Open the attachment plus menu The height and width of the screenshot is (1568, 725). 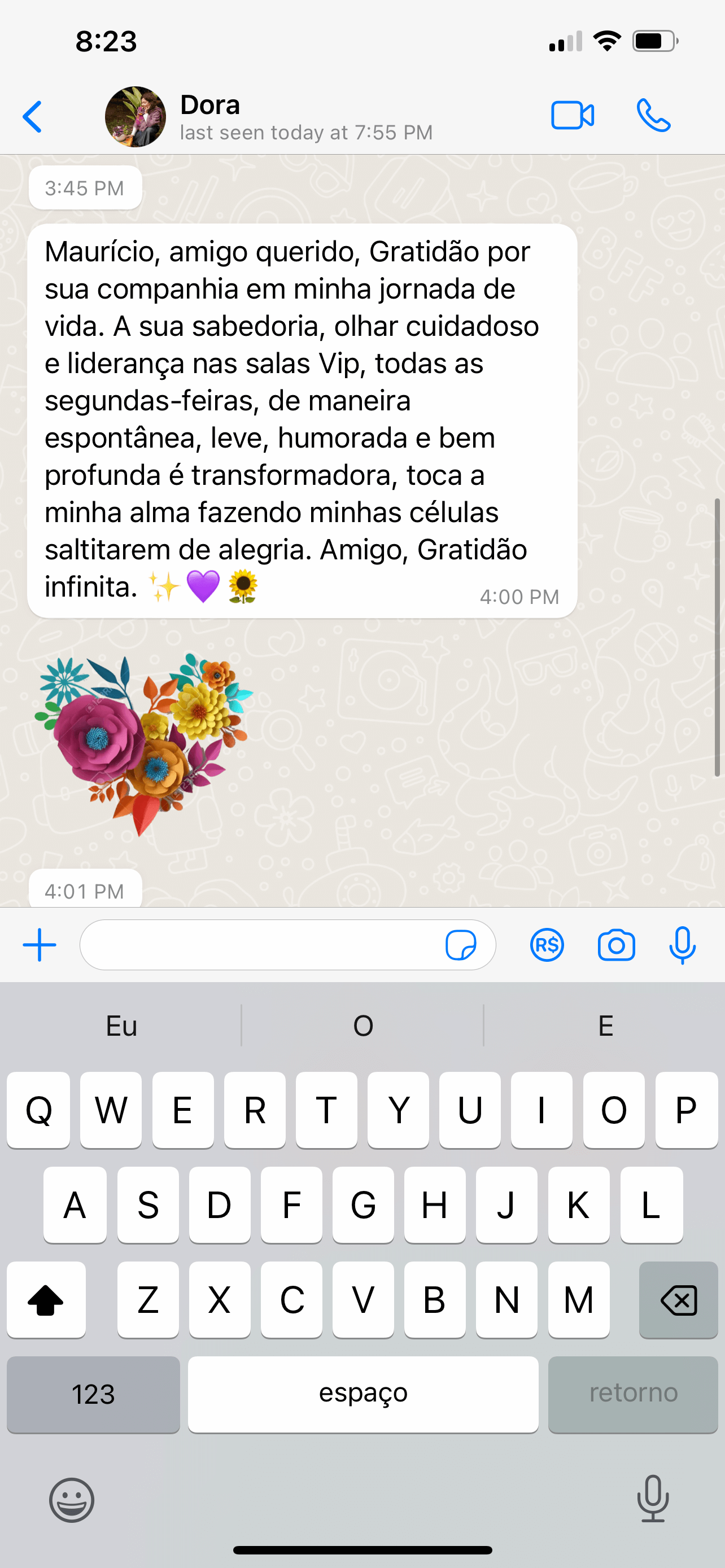[40, 945]
